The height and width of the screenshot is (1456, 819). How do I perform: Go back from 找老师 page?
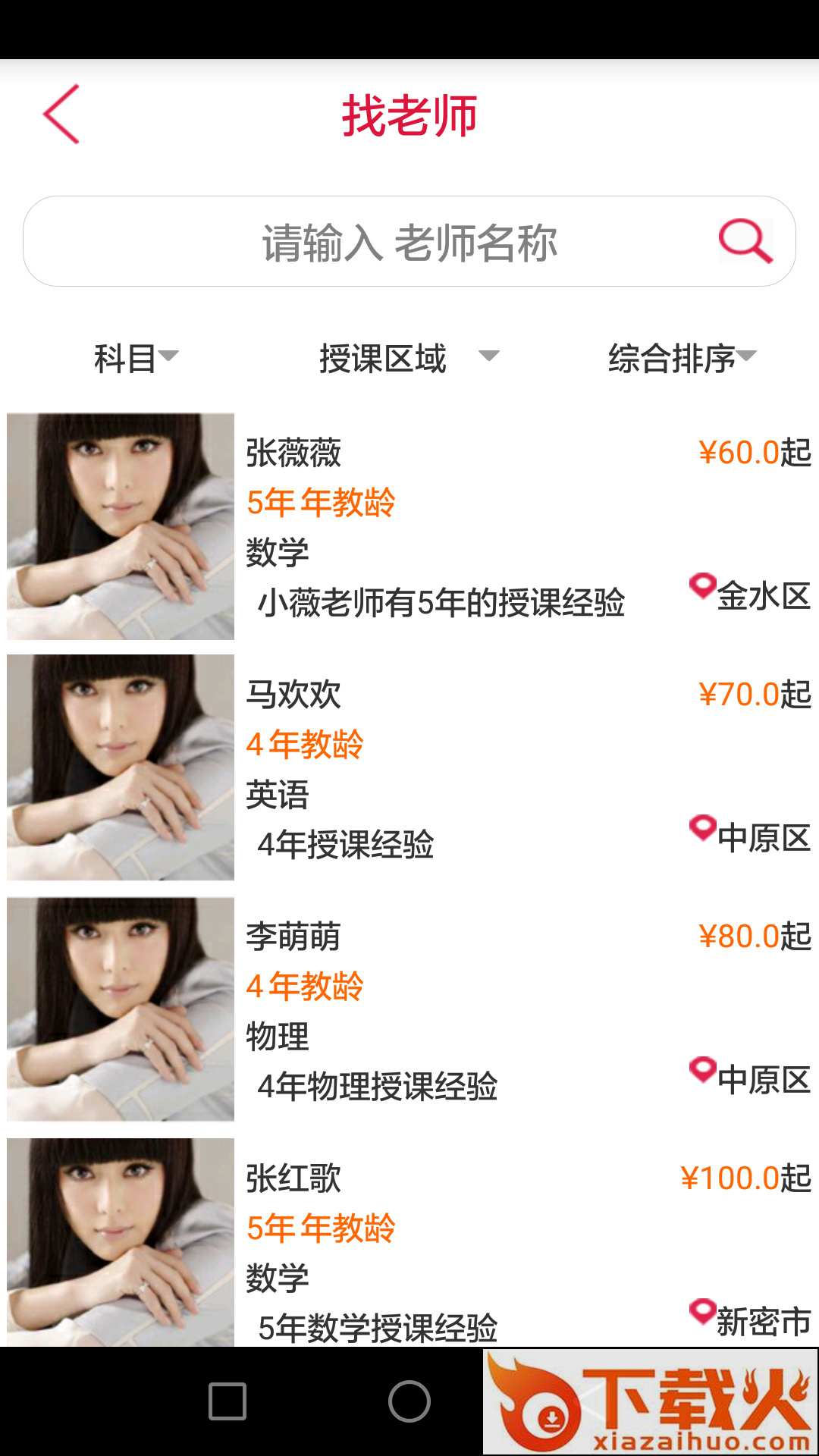(61, 115)
